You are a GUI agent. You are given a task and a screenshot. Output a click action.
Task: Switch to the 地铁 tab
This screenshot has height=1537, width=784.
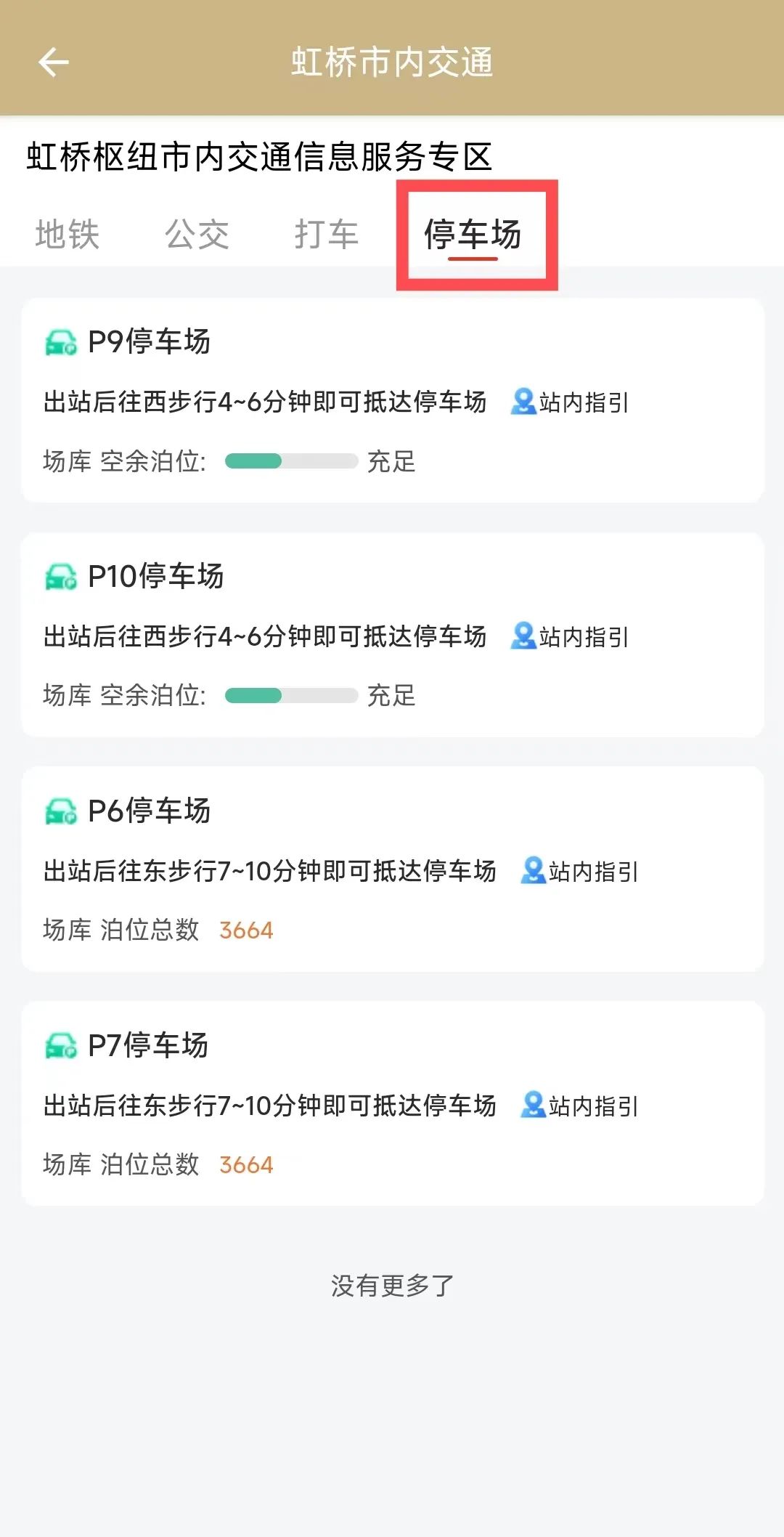(68, 235)
